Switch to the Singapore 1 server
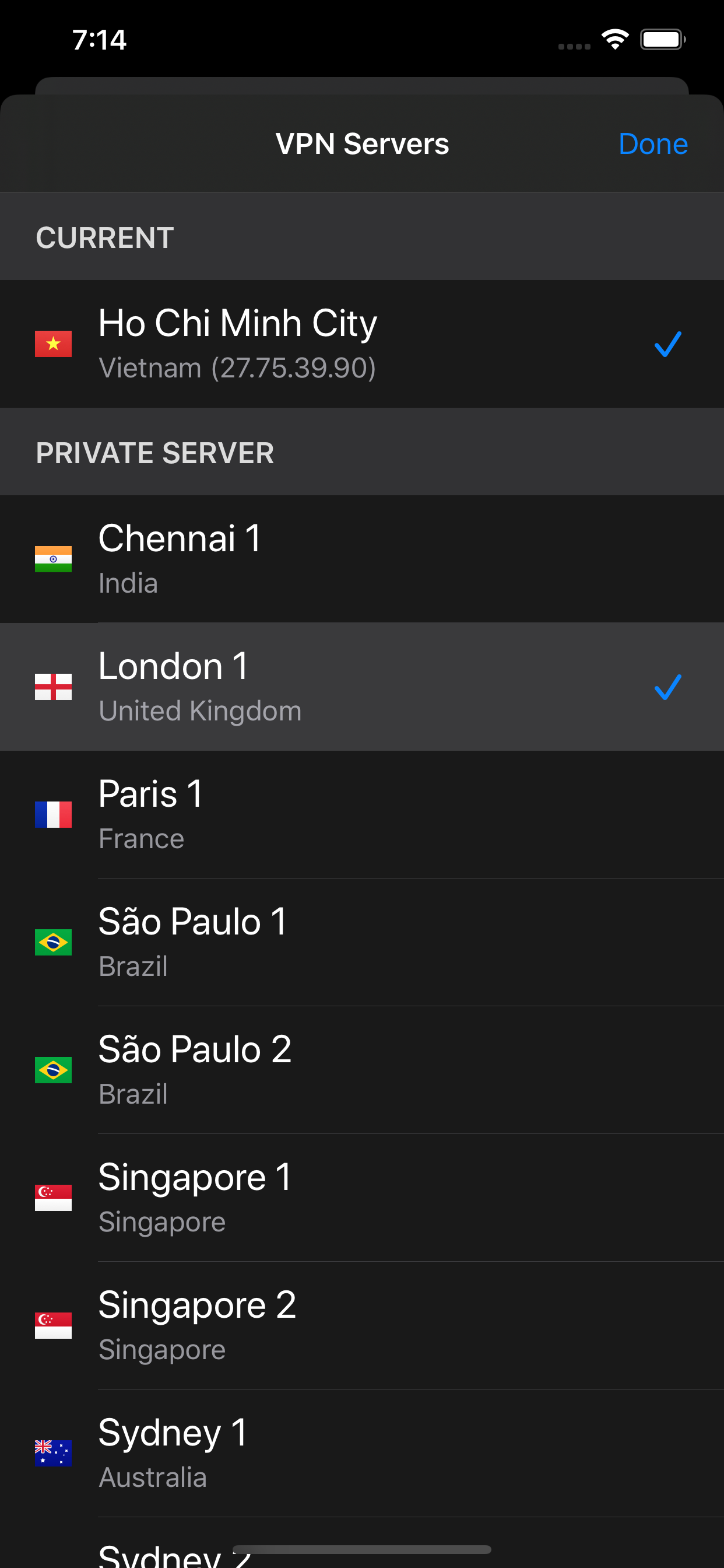The height and width of the screenshot is (1568, 724). pyautogui.click(x=361, y=1198)
